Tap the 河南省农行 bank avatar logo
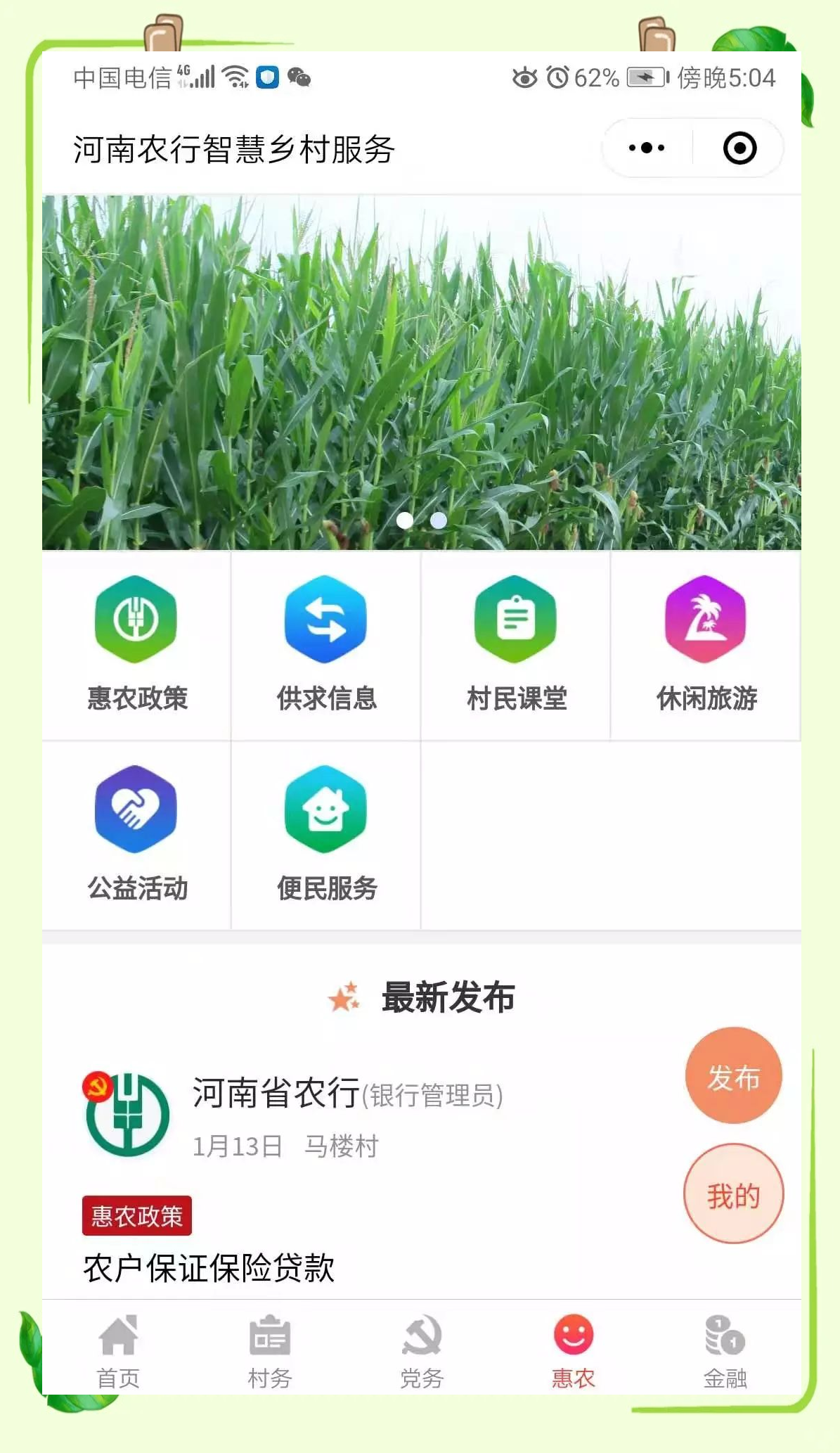The image size is (840, 1453). (x=125, y=1113)
